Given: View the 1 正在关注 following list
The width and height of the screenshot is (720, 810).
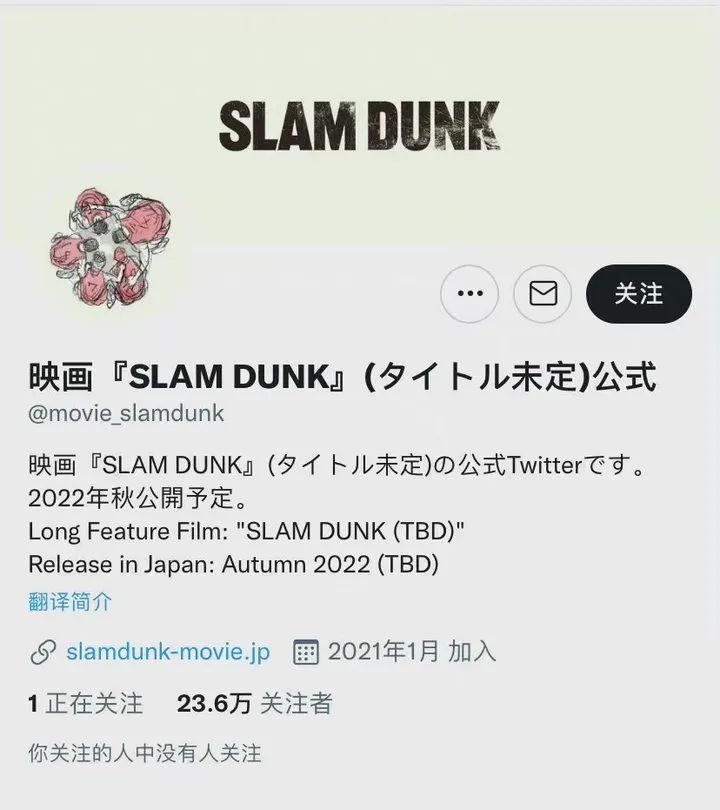Looking at the screenshot, I should 86,703.
